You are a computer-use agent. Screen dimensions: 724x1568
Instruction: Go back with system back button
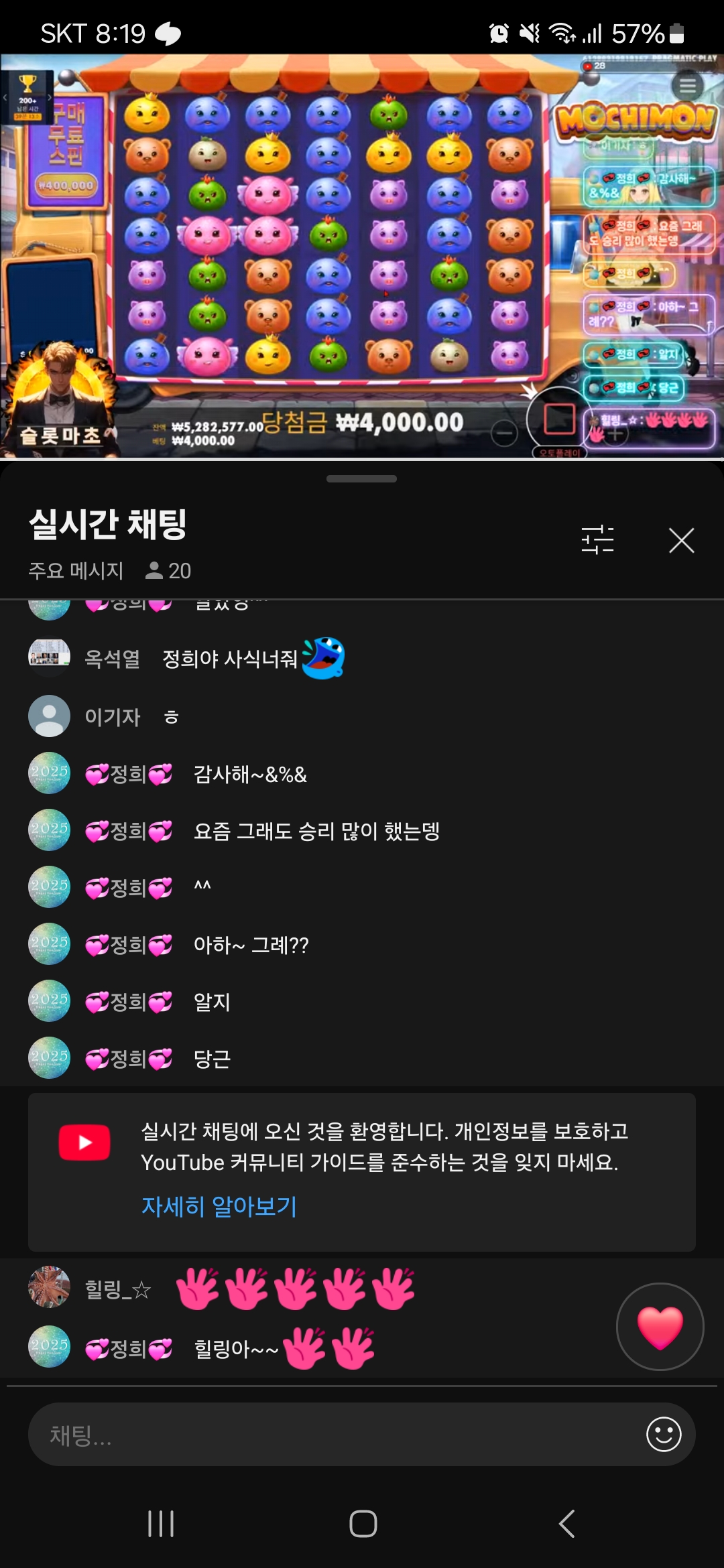click(x=566, y=1524)
